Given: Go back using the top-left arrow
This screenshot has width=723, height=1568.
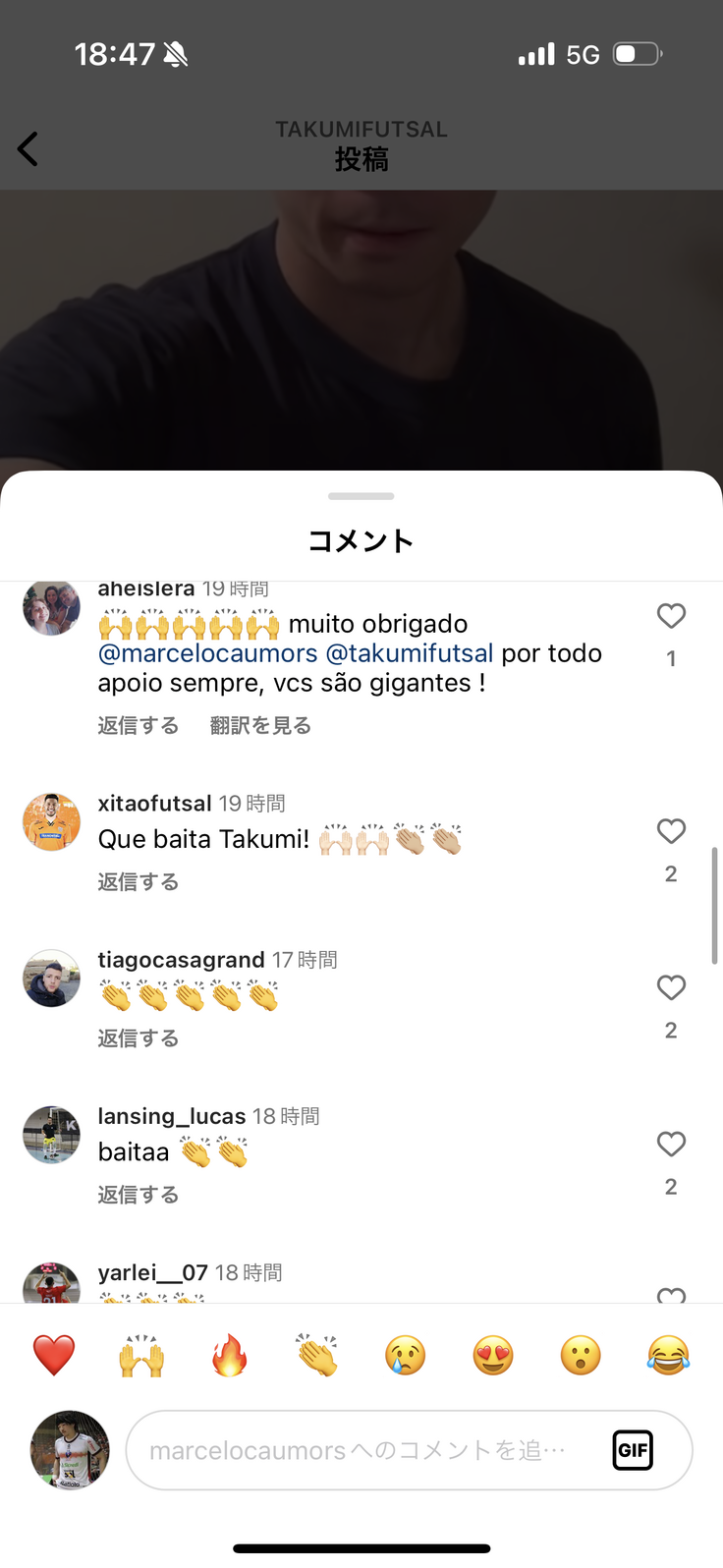Looking at the screenshot, I should (x=28, y=149).
